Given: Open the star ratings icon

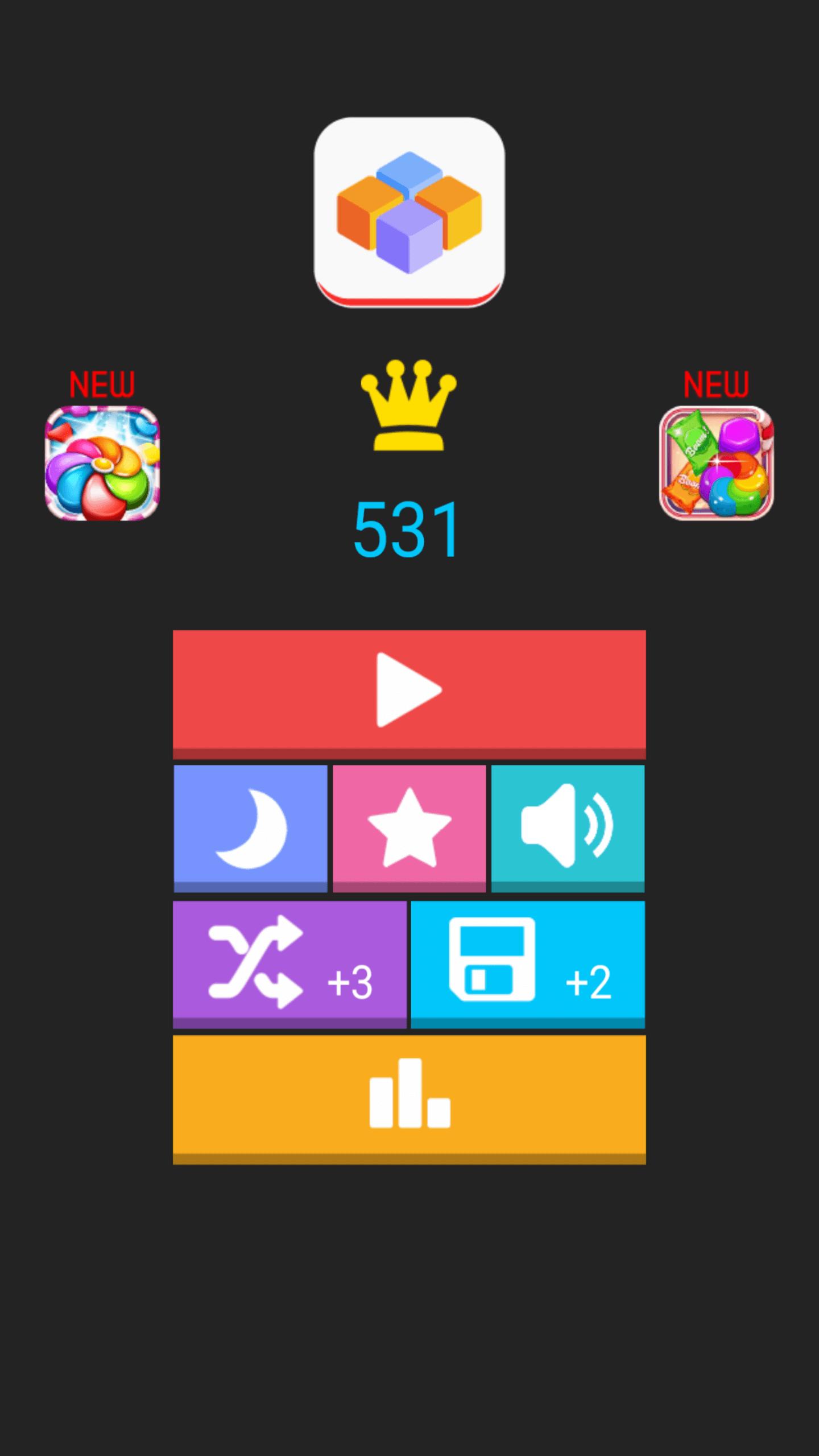Looking at the screenshot, I should pos(409,826).
